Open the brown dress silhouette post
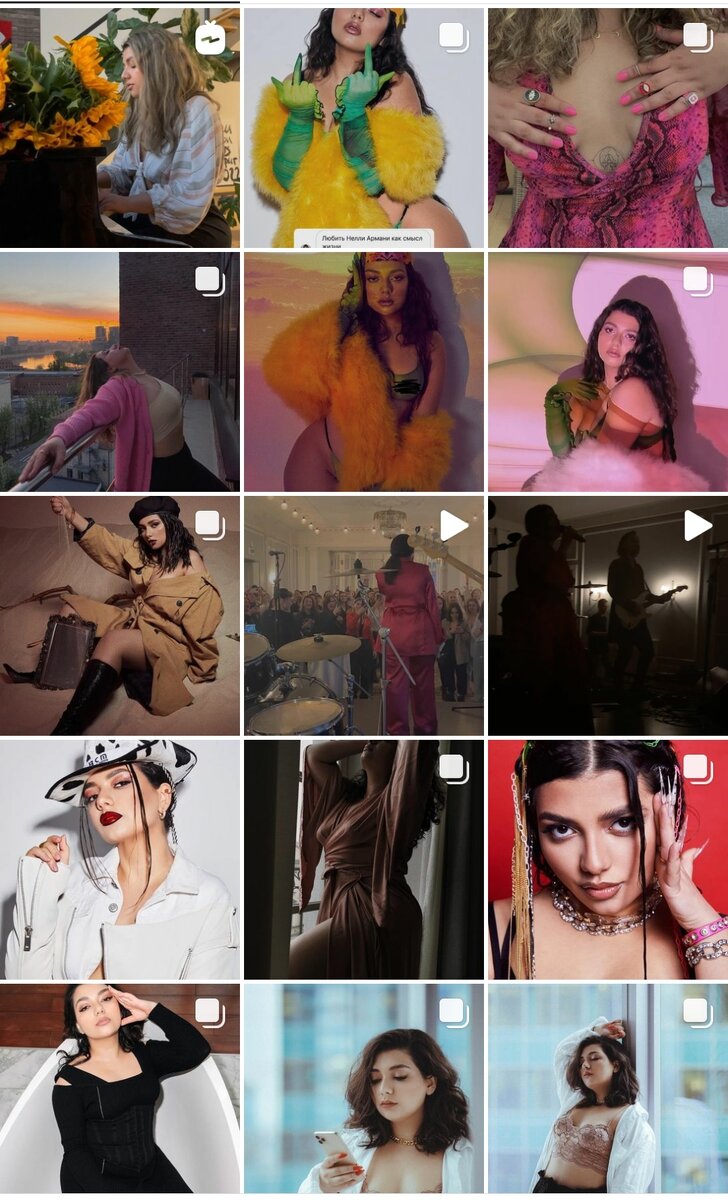 point(364,860)
